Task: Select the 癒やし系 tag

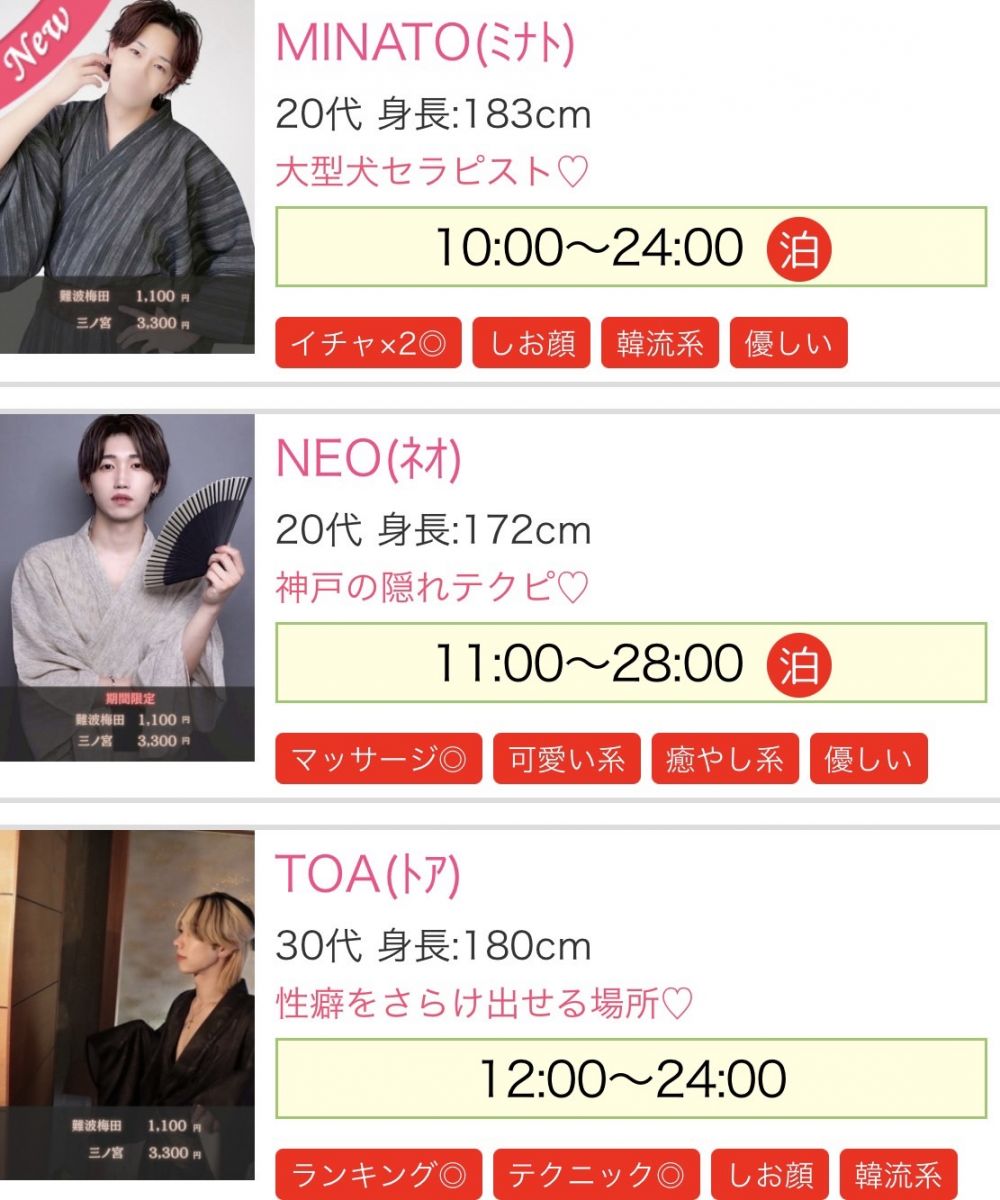Action: click(724, 759)
